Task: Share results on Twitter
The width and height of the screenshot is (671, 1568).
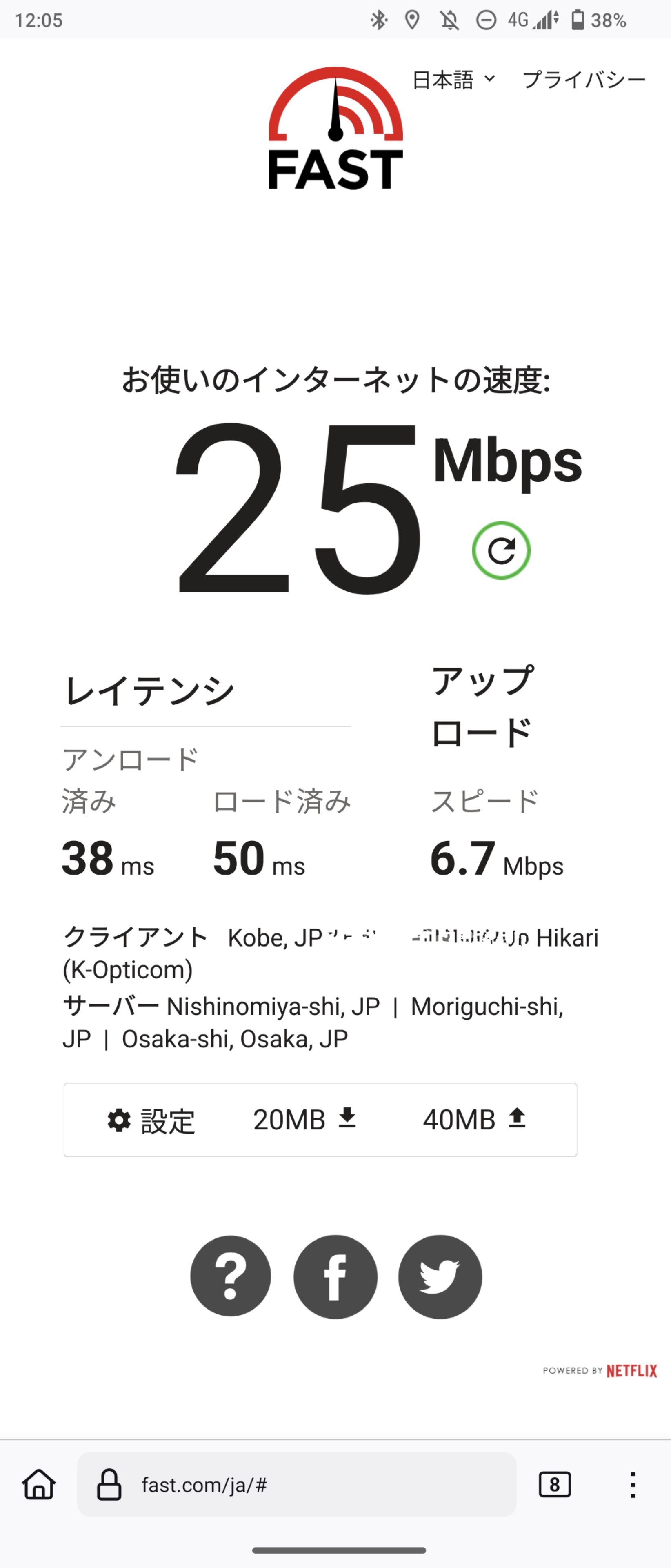Action: coord(440,1276)
